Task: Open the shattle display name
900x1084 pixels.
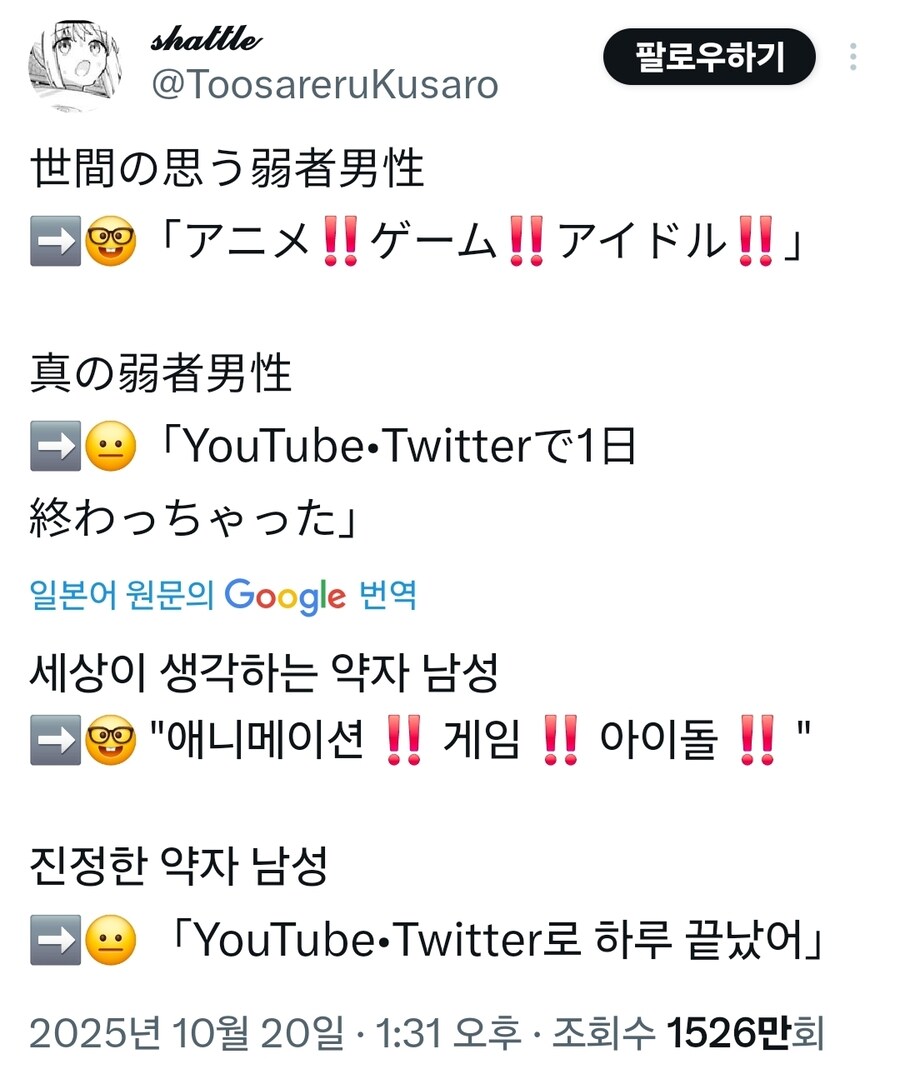Action: [x=203, y=43]
